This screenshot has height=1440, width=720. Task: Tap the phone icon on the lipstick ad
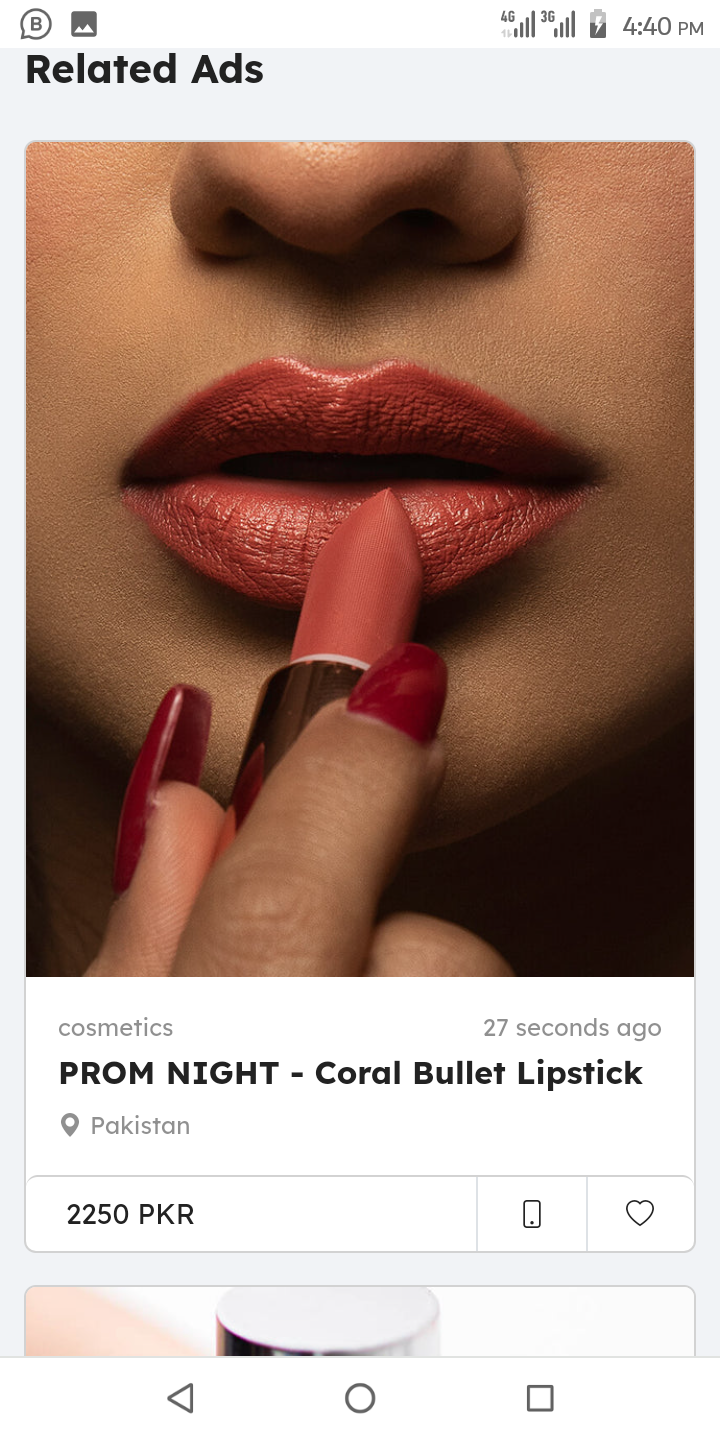[532, 1214]
